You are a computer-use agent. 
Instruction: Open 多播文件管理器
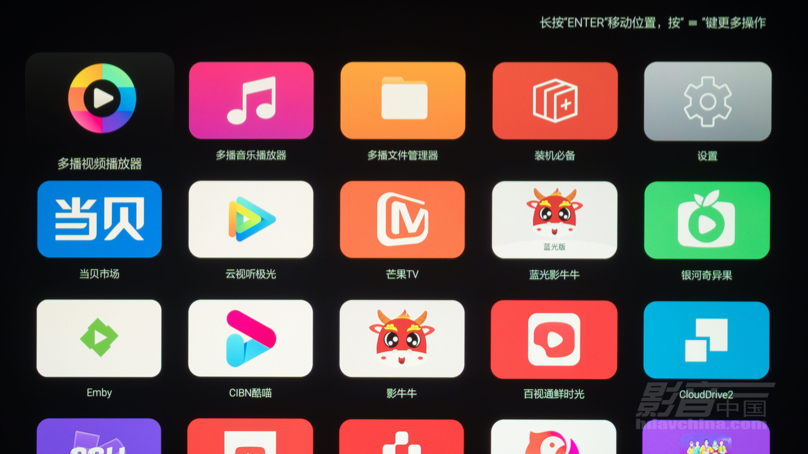click(x=403, y=101)
